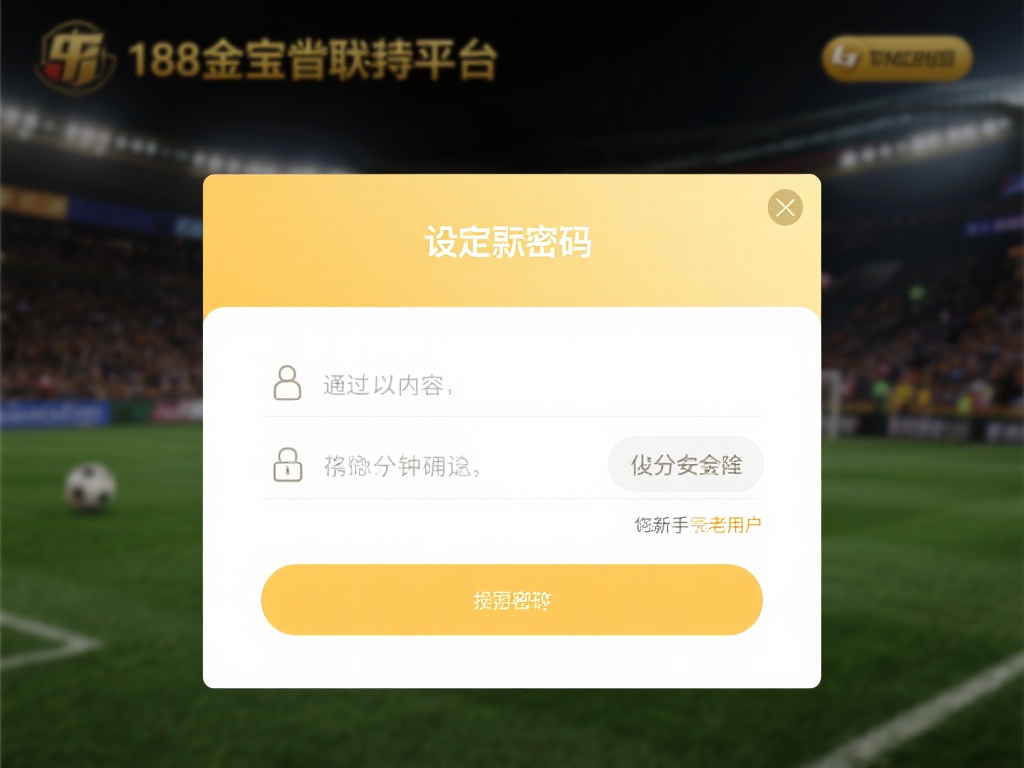Screen dimensions: 1024x768
Task: Tap the gray code button beside lock field
Action: (x=686, y=465)
